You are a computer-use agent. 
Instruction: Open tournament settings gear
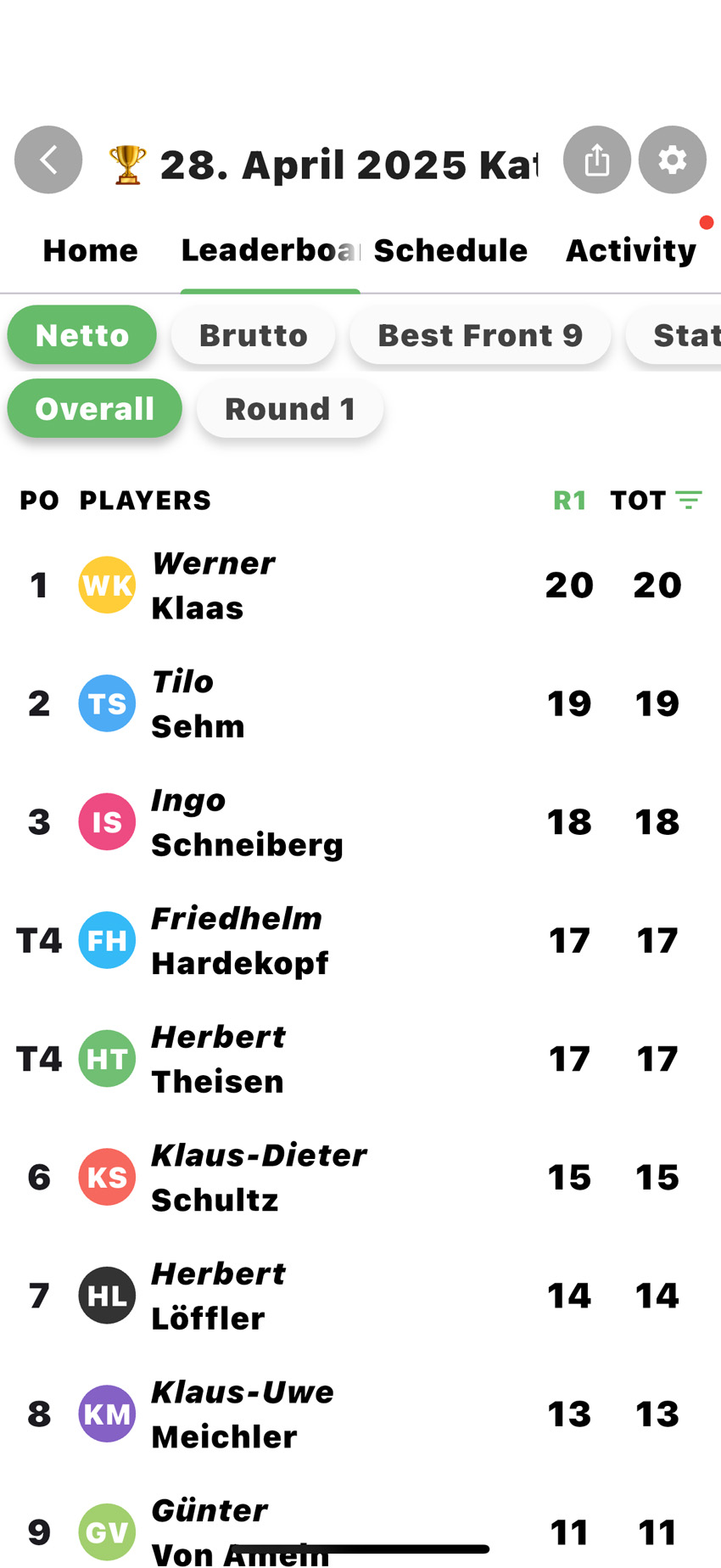coord(672,160)
